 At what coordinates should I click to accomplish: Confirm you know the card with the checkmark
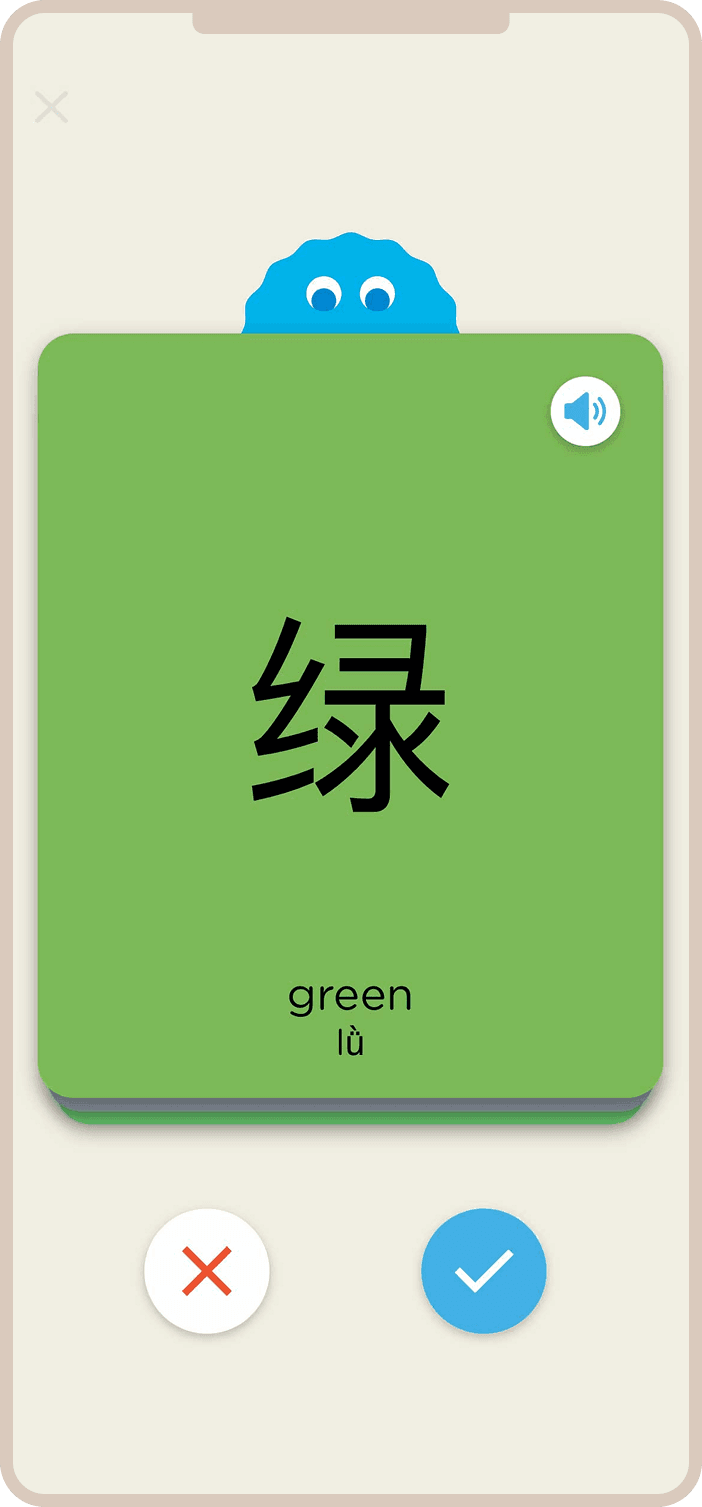pos(483,1271)
